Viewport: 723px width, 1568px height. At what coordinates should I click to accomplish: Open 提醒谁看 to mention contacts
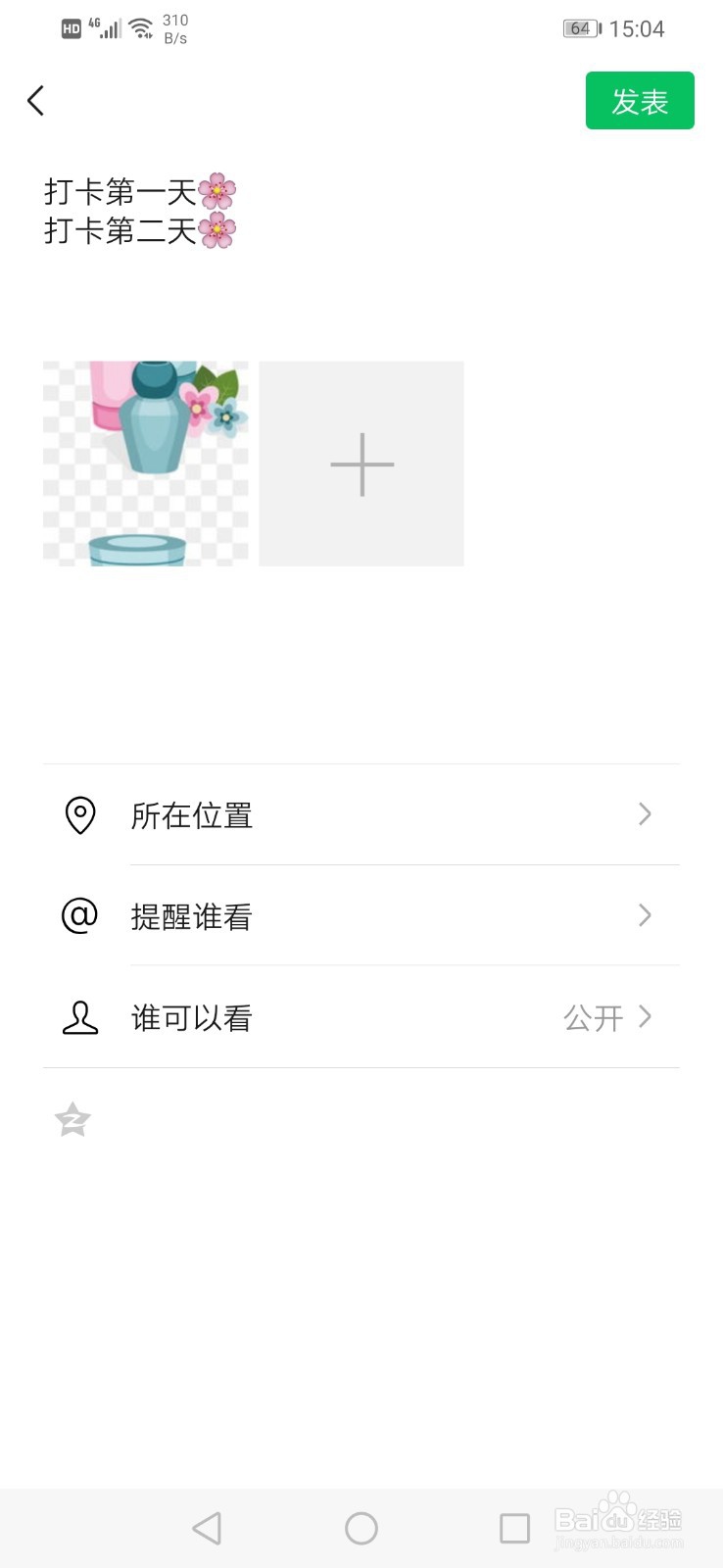pyautogui.click(x=361, y=916)
